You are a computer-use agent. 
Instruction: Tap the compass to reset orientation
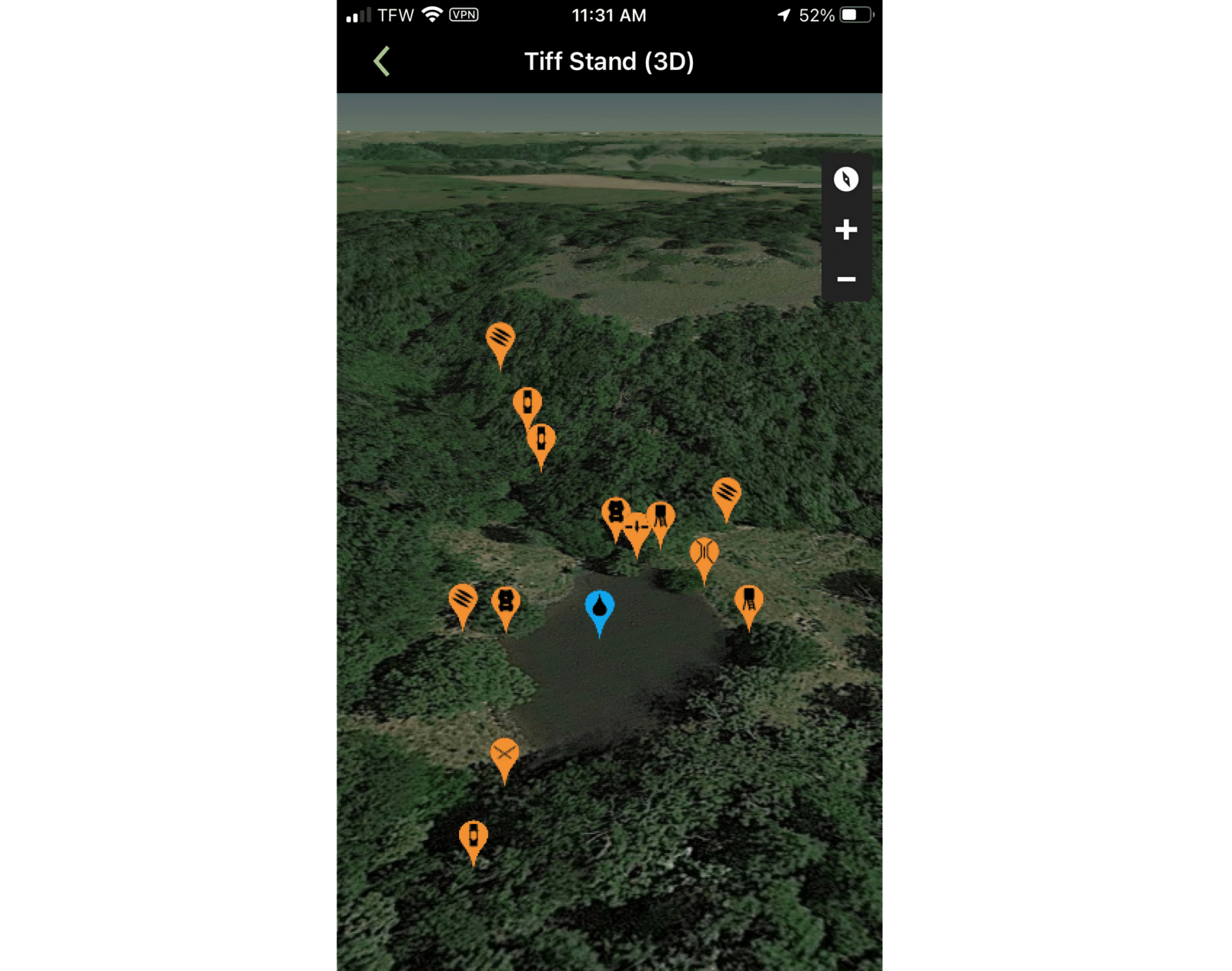pos(845,179)
